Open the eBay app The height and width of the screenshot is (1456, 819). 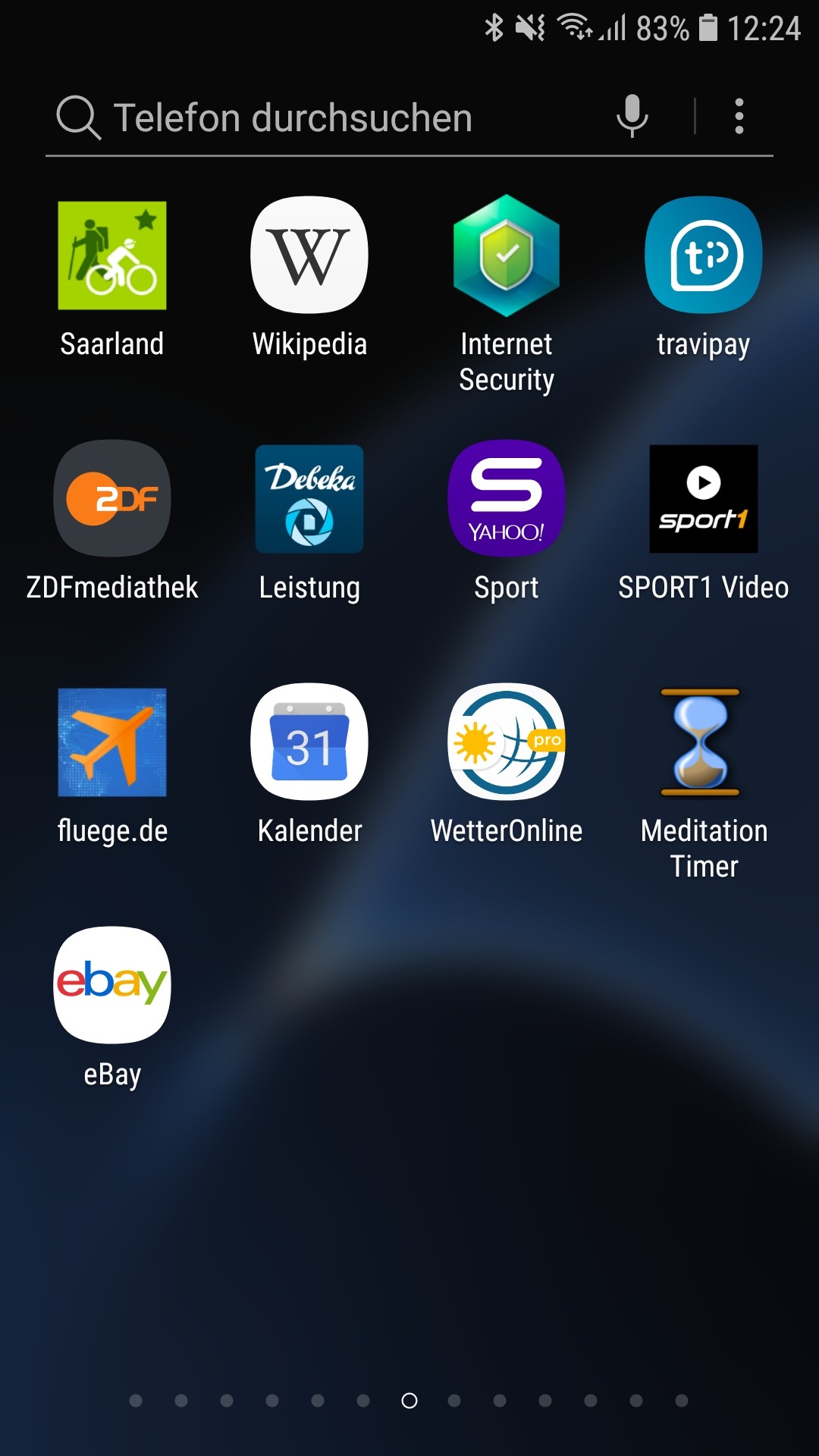coord(112,985)
